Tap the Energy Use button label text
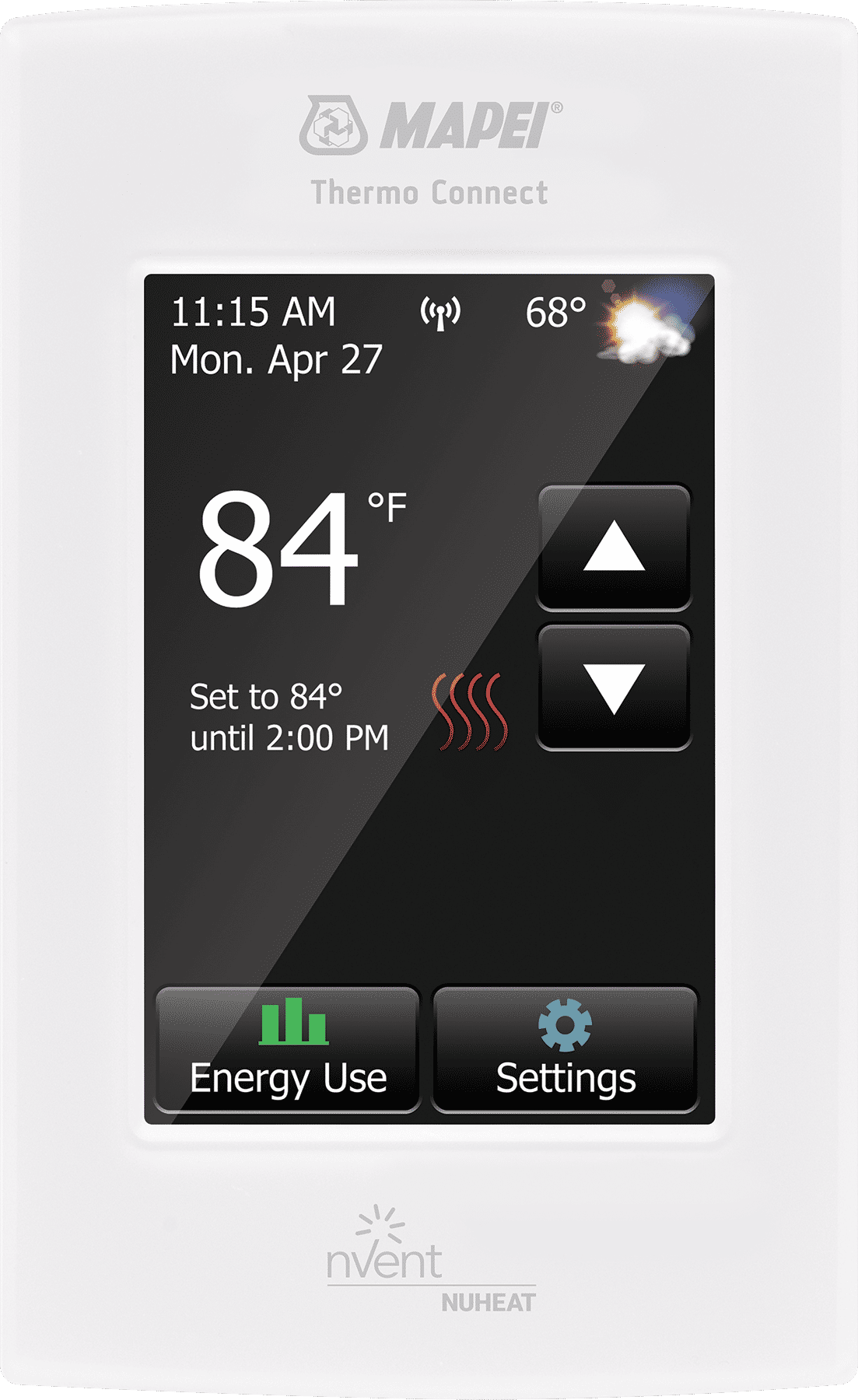Image resolution: width=858 pixels, height=1400 pixels. [289, 1080]
